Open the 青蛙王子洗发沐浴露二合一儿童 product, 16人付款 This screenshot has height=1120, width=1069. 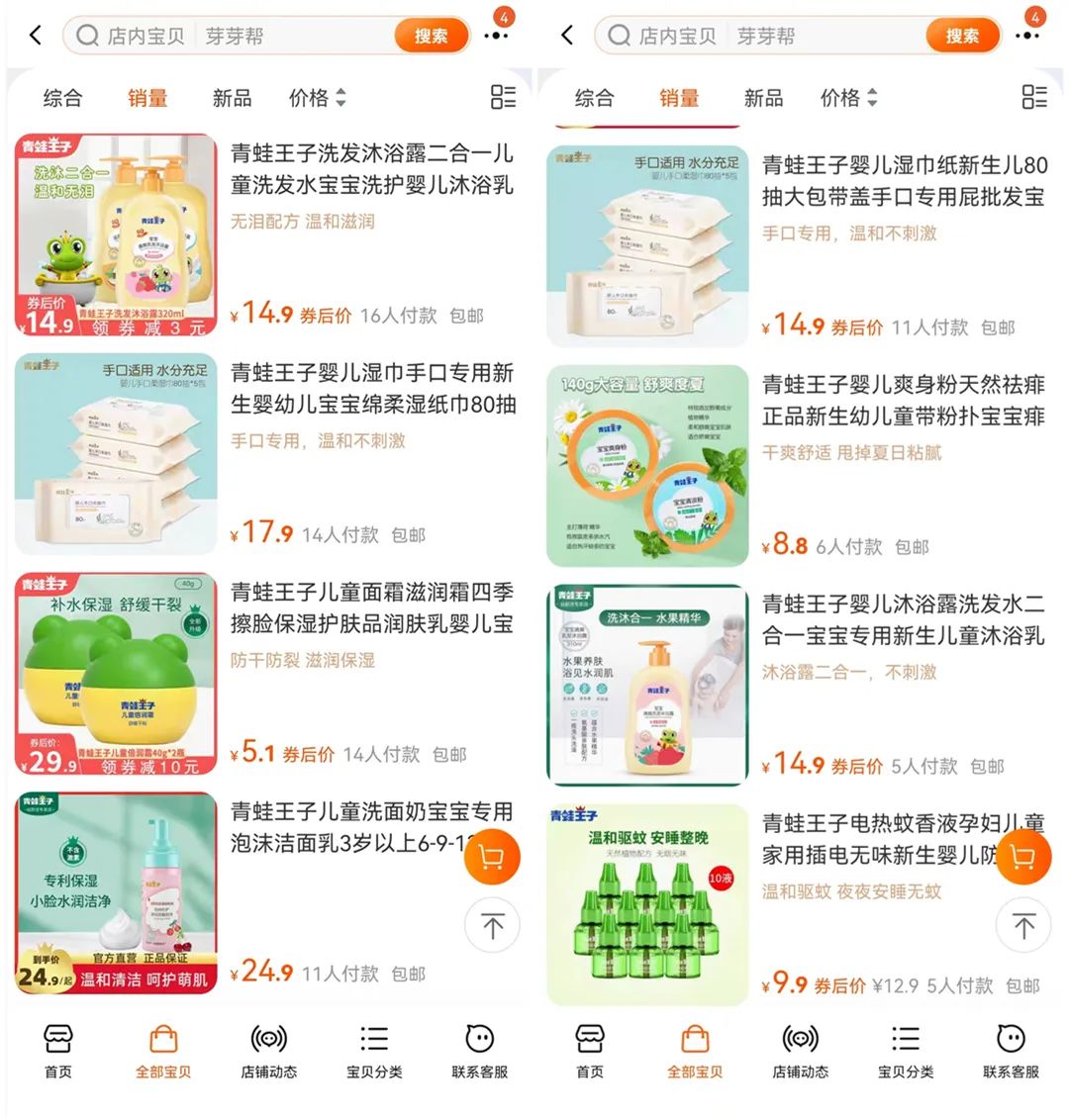point(371,169)
